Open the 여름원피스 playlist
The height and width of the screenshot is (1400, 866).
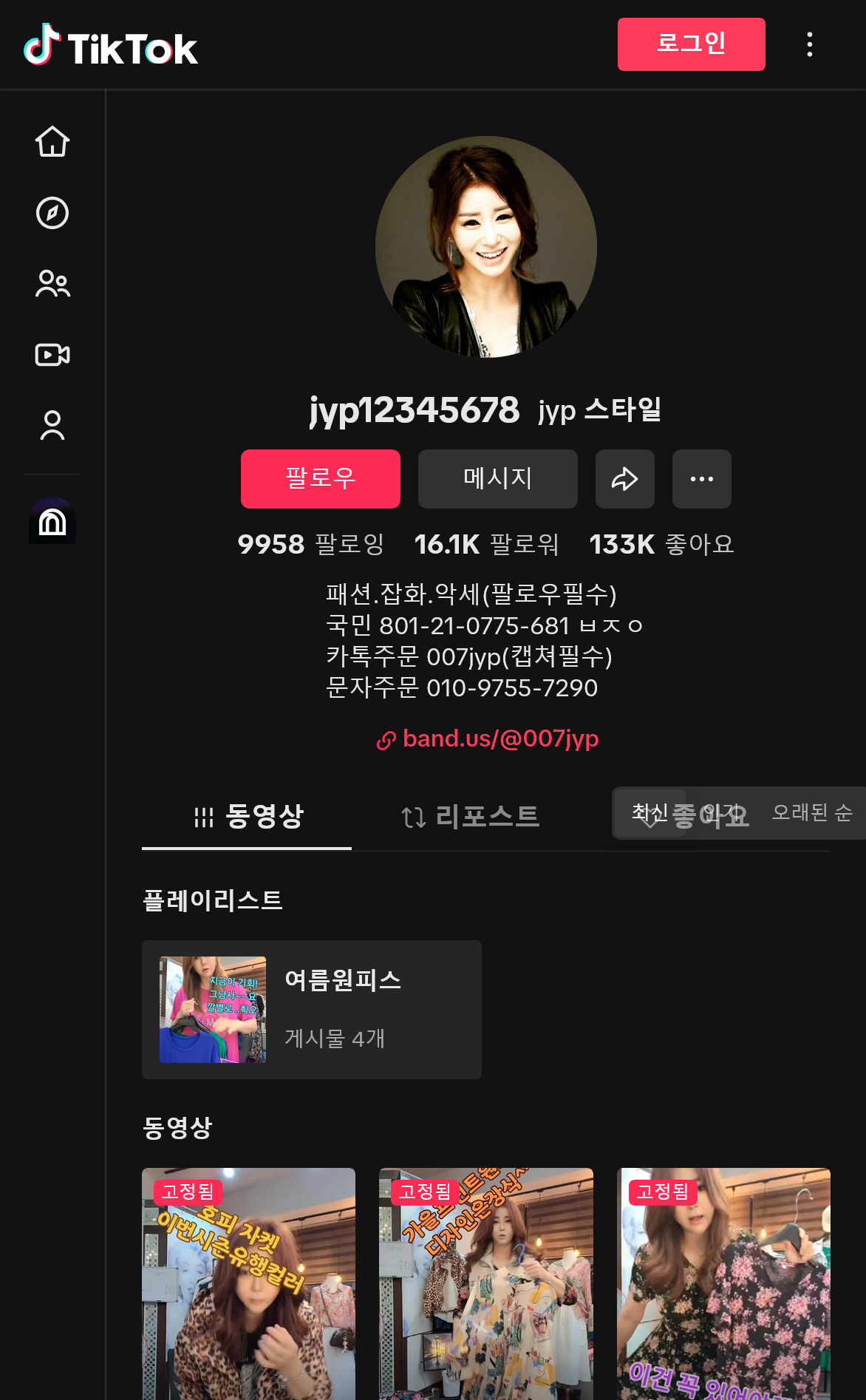311,1009
